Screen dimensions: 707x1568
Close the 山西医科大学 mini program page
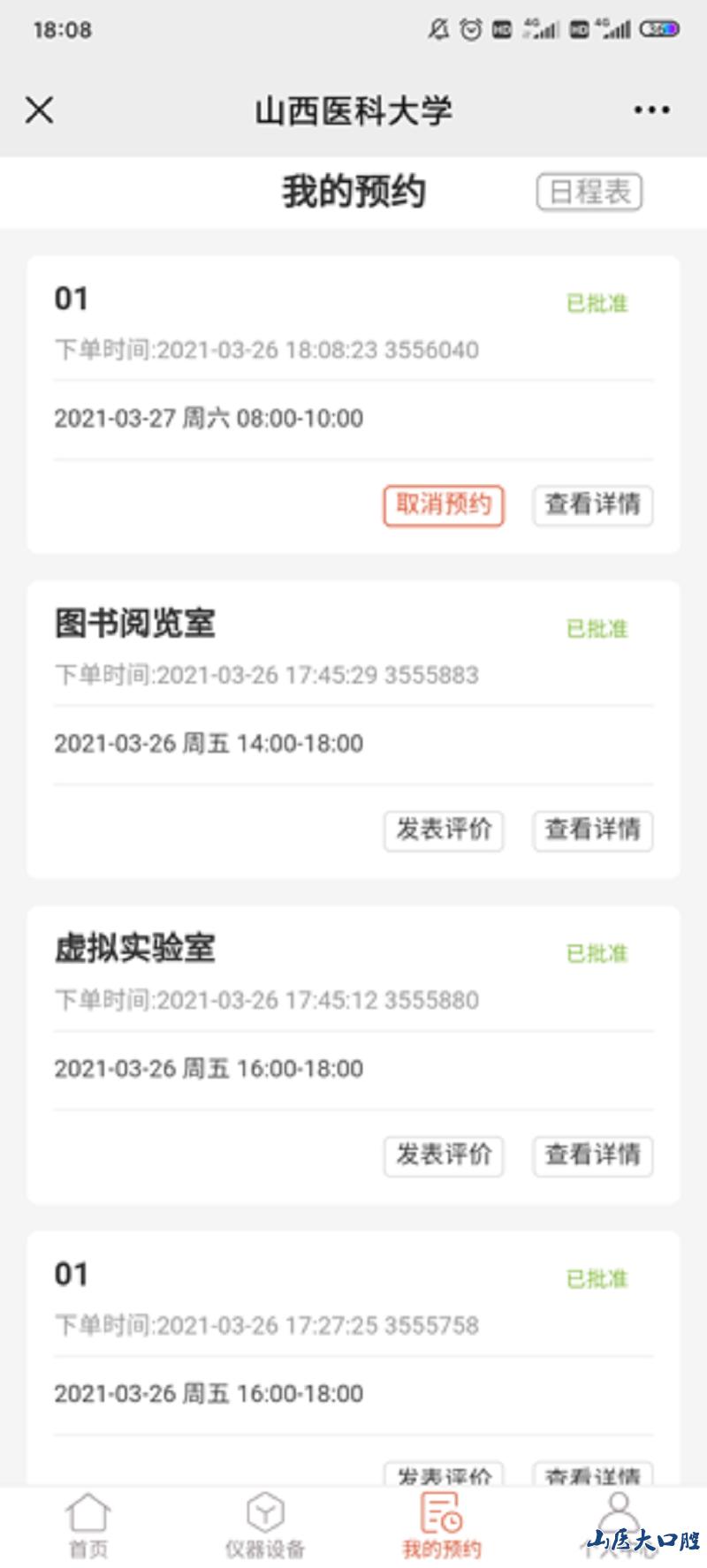pos(40,110)
